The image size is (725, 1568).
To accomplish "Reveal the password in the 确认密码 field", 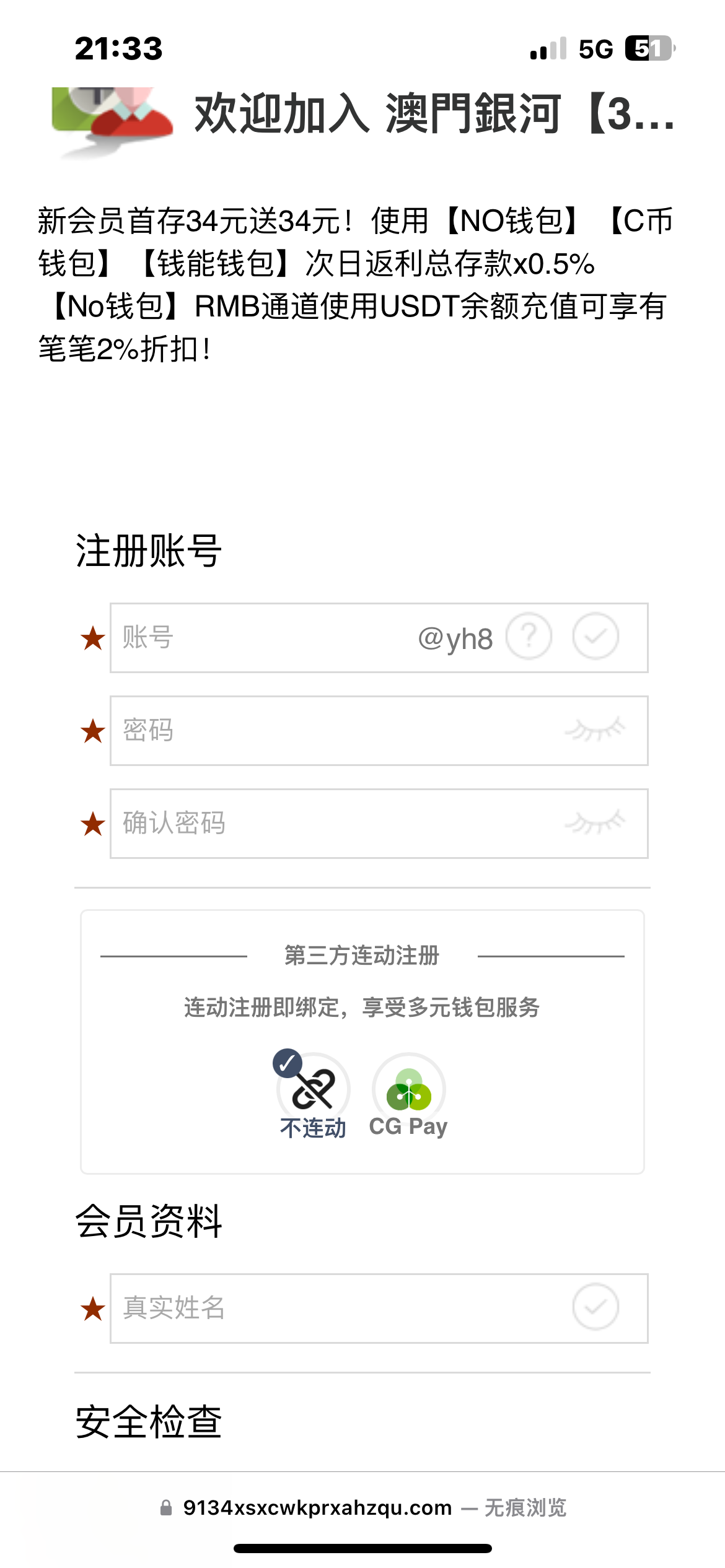I will pos(595,824).
